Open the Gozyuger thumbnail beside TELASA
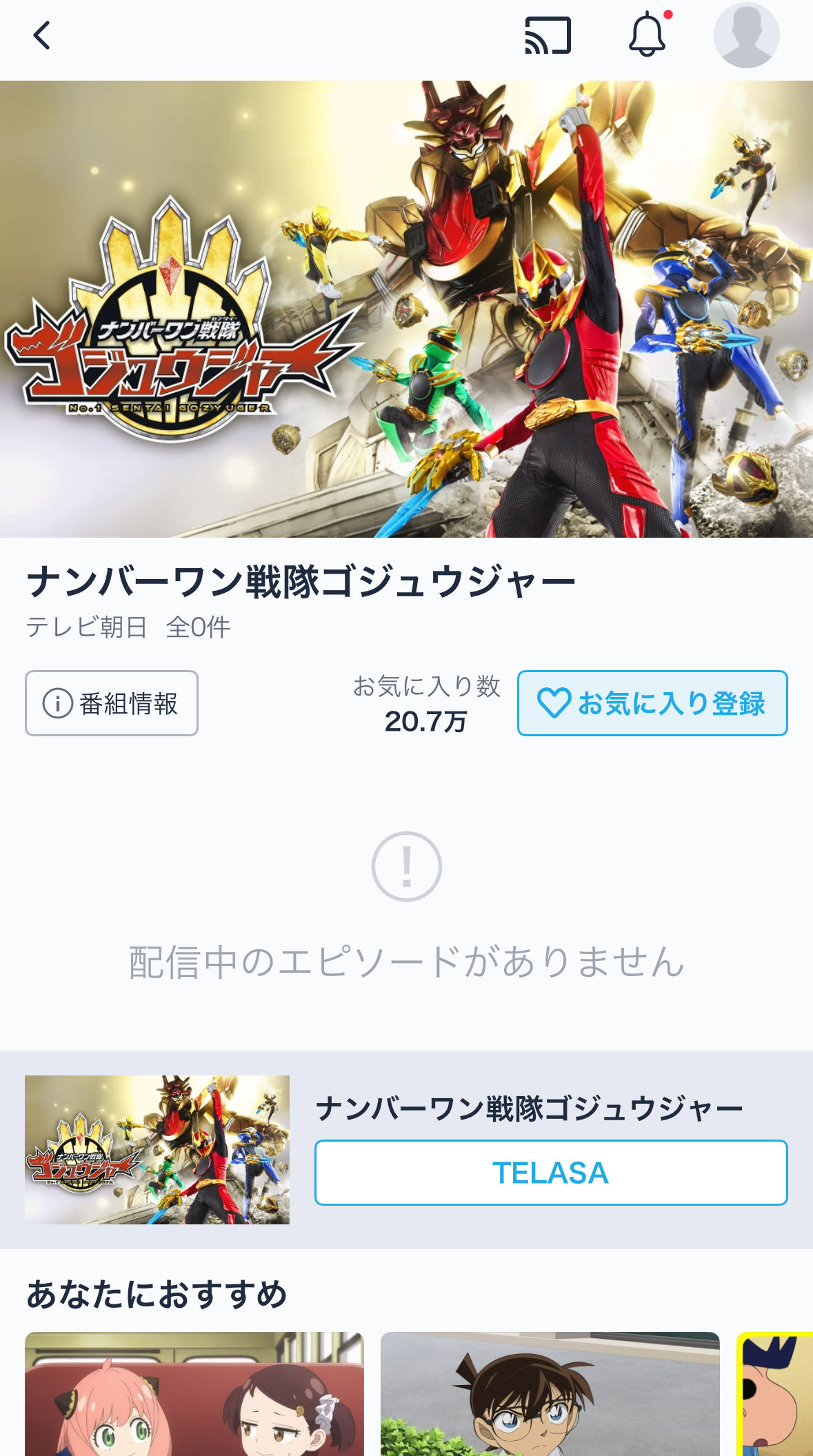The width and height of the screenshot is (813, 1456). pyautogui.click(x=157, y=1150)
